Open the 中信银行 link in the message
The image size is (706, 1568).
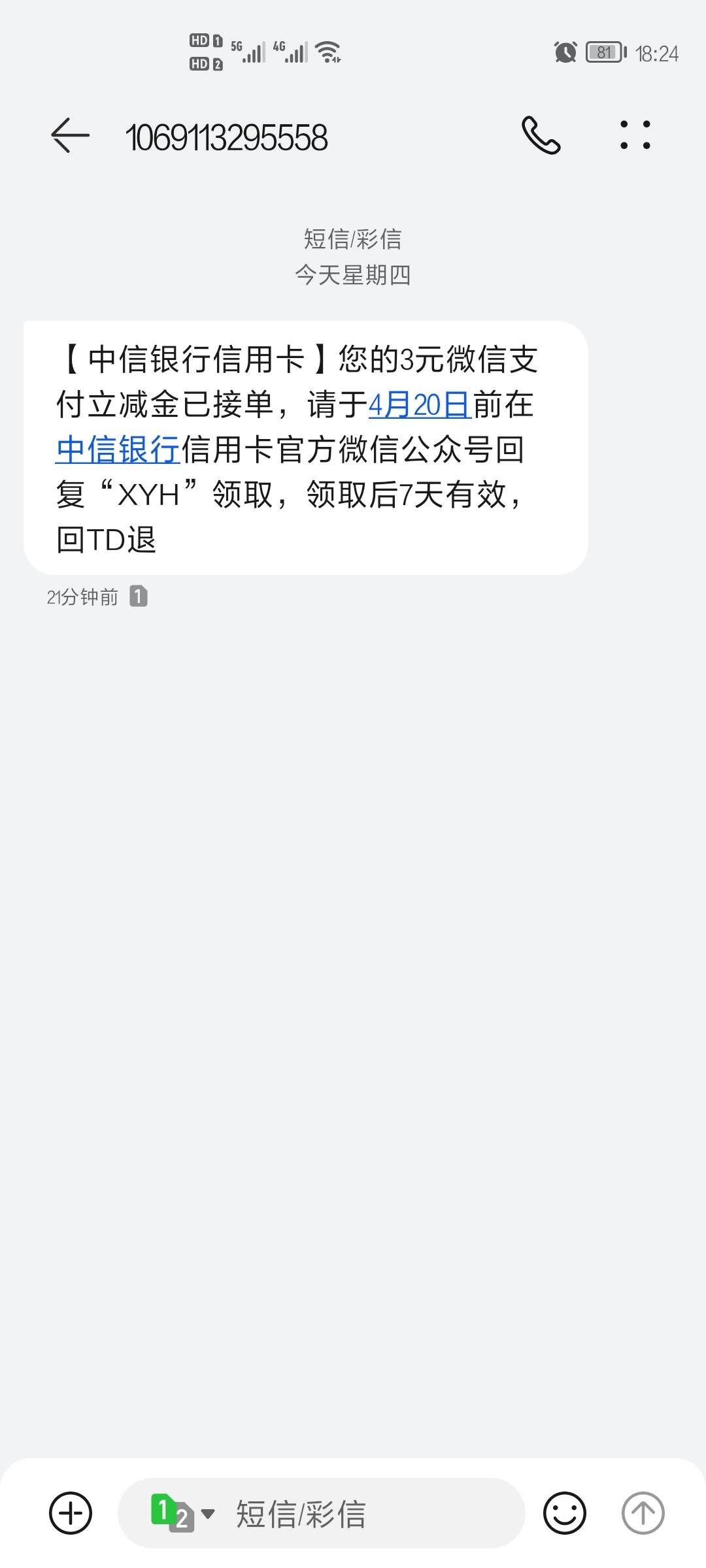tap(118, 450)
